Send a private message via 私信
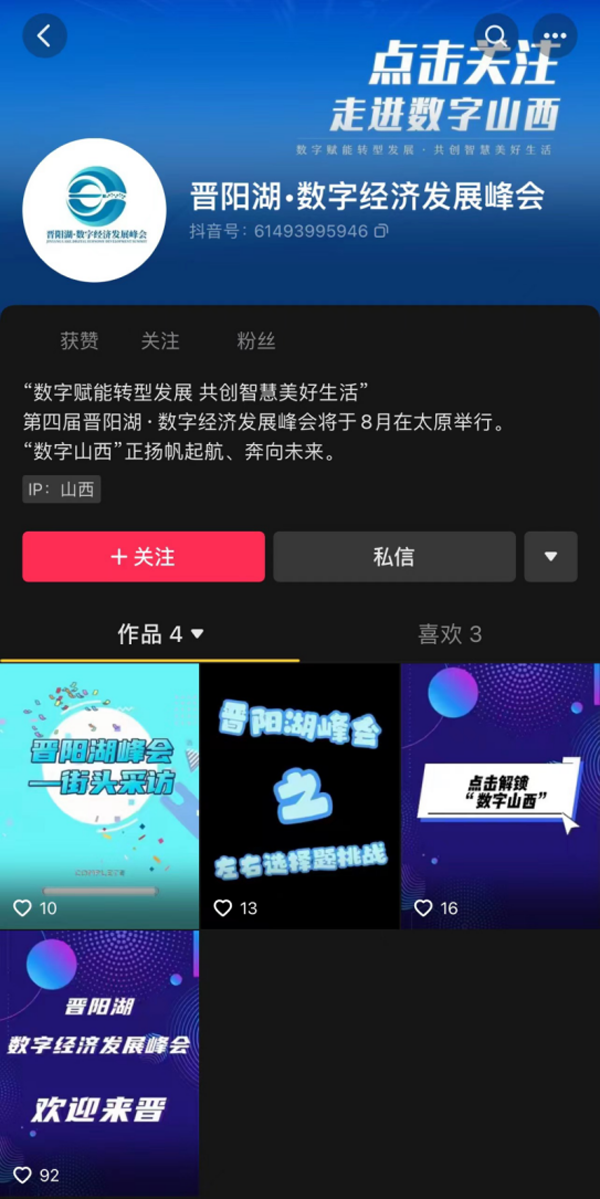Viewport: 600px width, 1199px height. (394, 557)
